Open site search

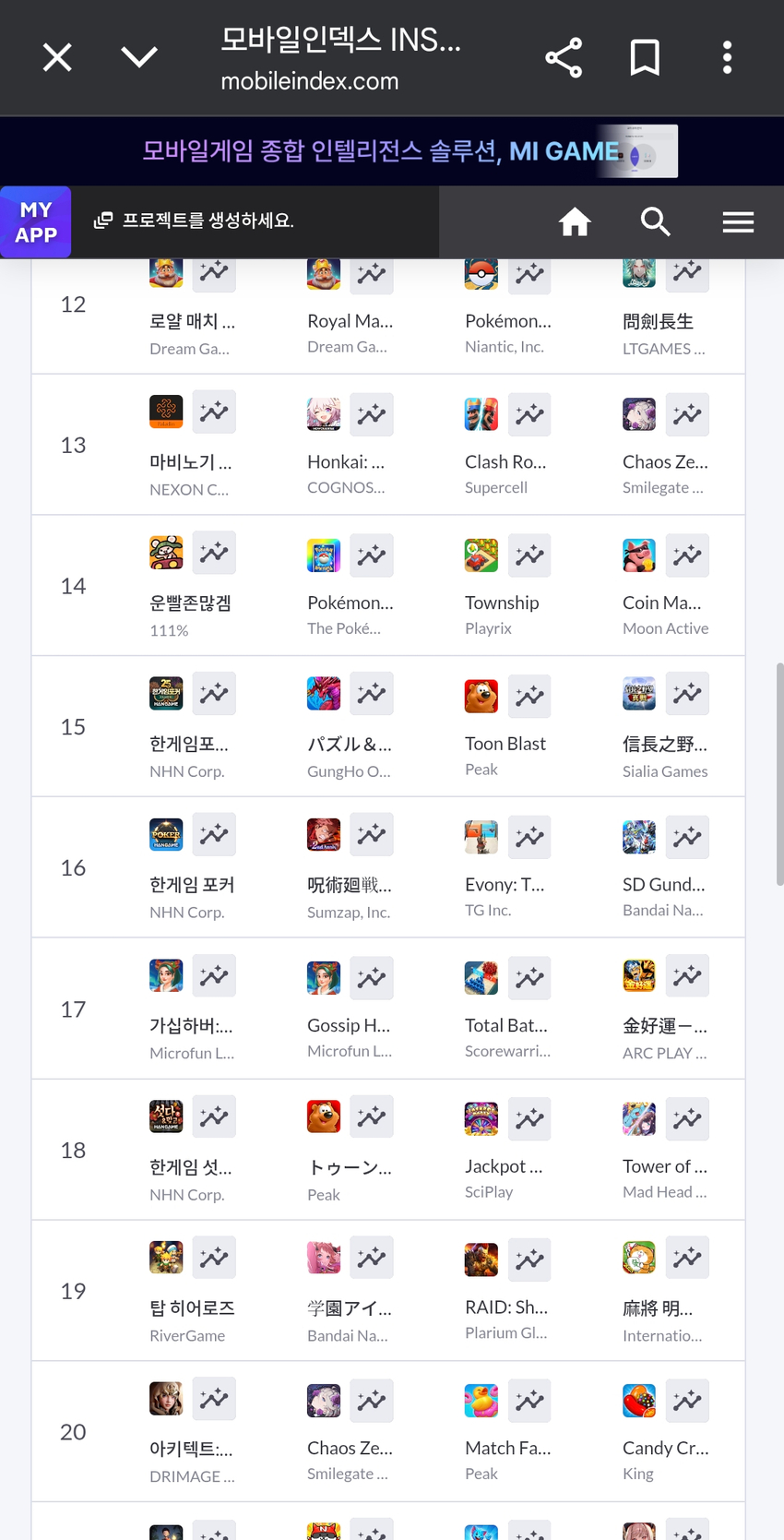pyautogui.click(x=656, y=222)
